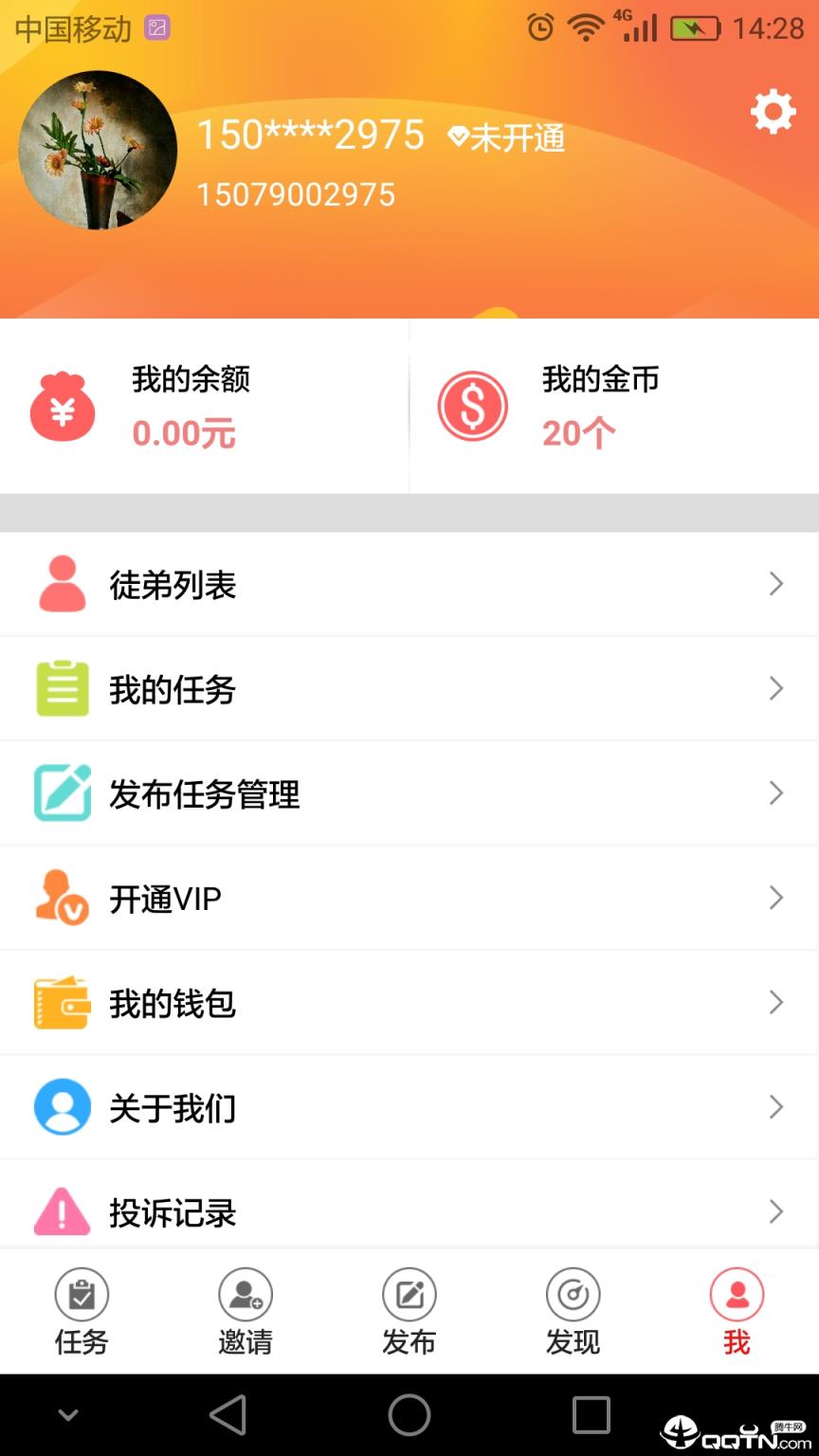Viewport: 819px width, 1456px height.
Task: Tap the user profile avatar photo
Action: 97,151
